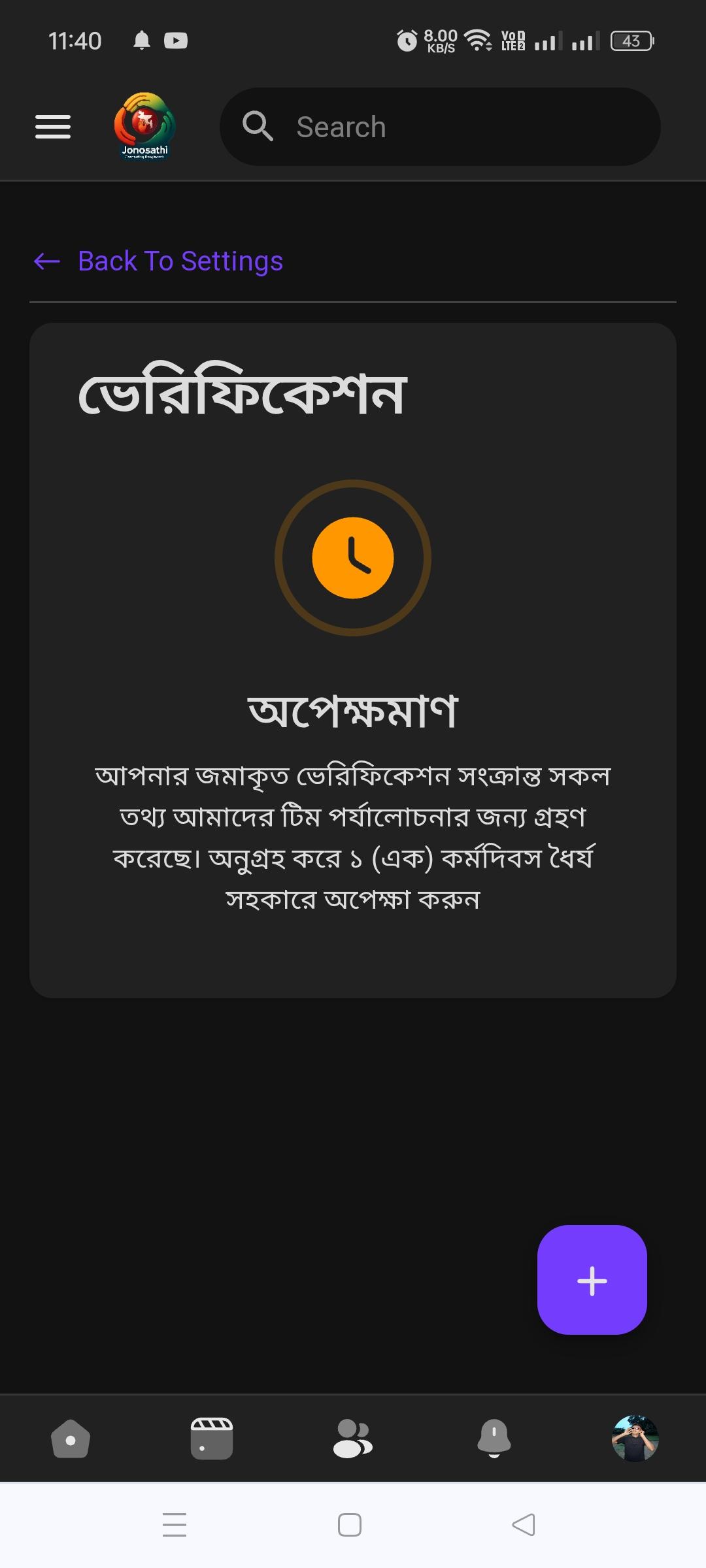Screen dimensions: 706x1568
Task: Tap the system back button
Action: (x=524, y=1525)
